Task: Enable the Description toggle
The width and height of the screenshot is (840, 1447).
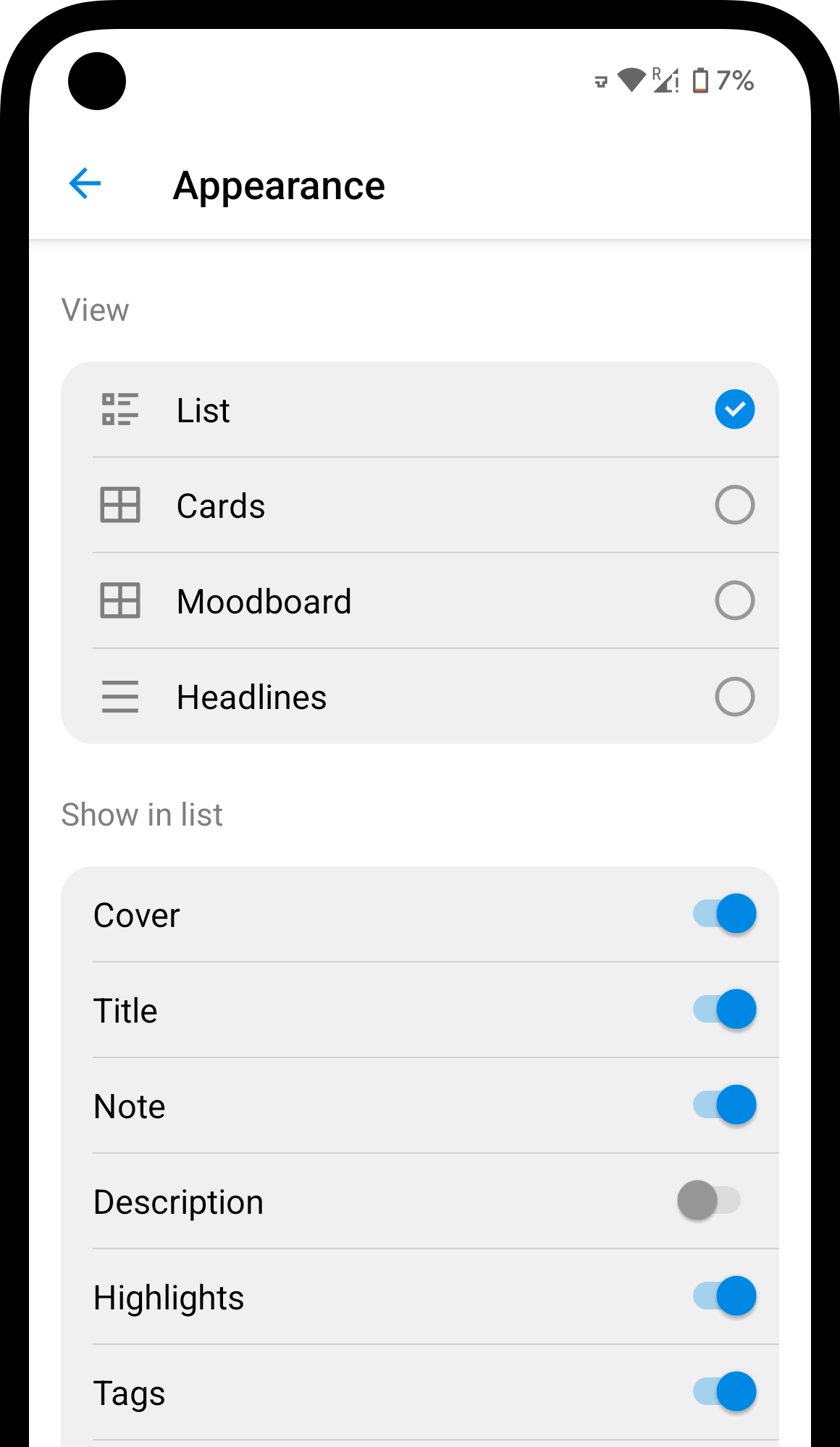Action: tap(710, 1201)
